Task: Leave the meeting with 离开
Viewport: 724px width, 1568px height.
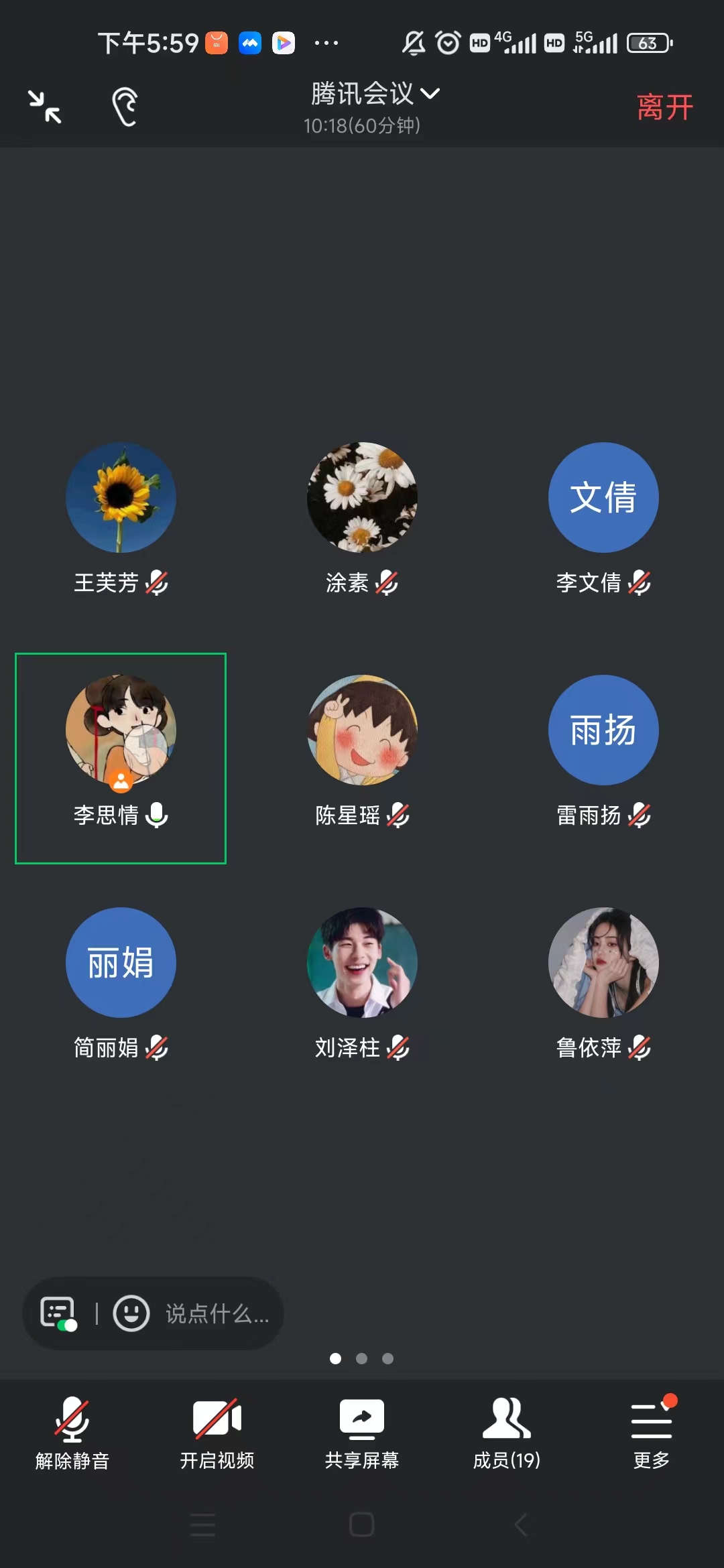Action: pos(664,107)
